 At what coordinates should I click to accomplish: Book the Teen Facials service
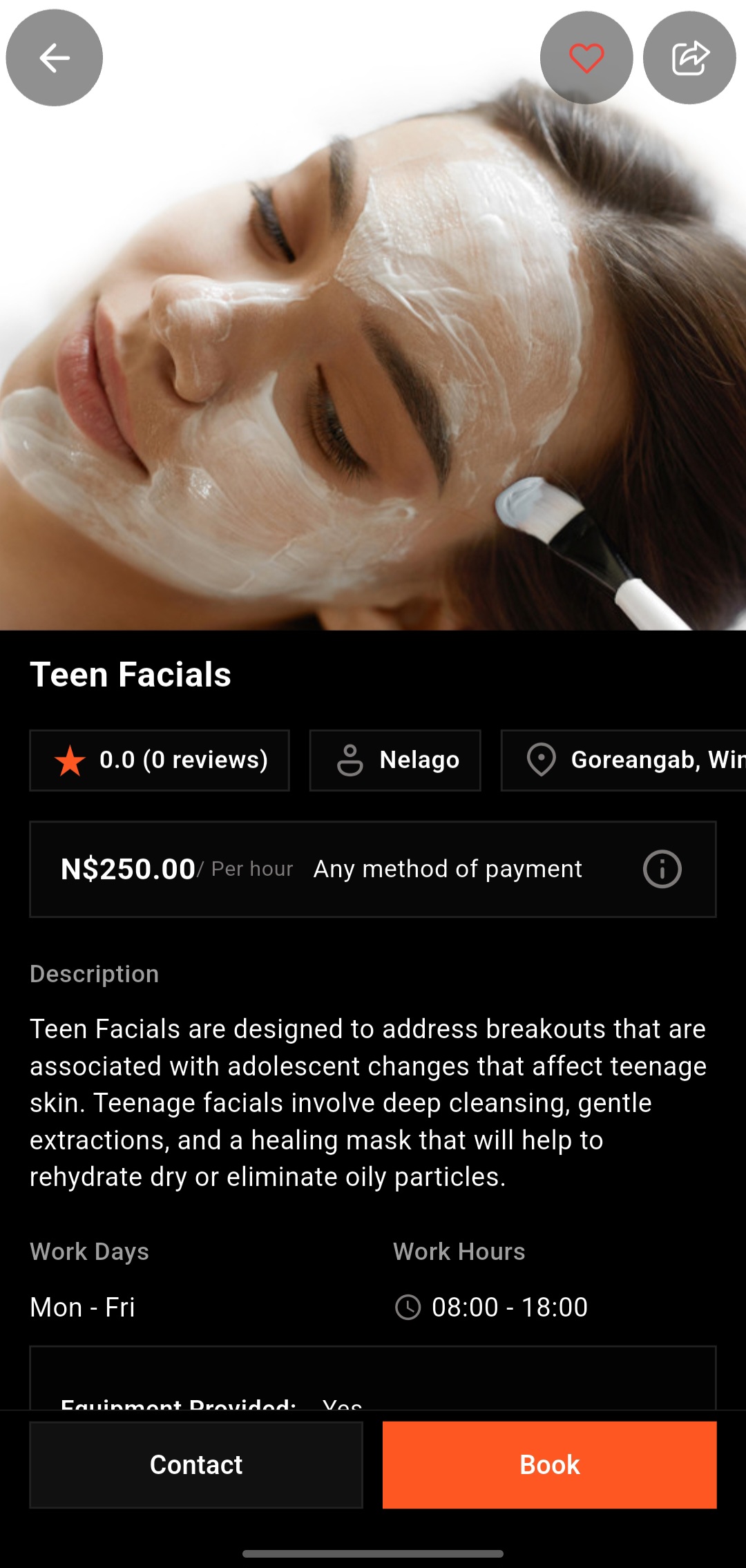[549, 1464]
